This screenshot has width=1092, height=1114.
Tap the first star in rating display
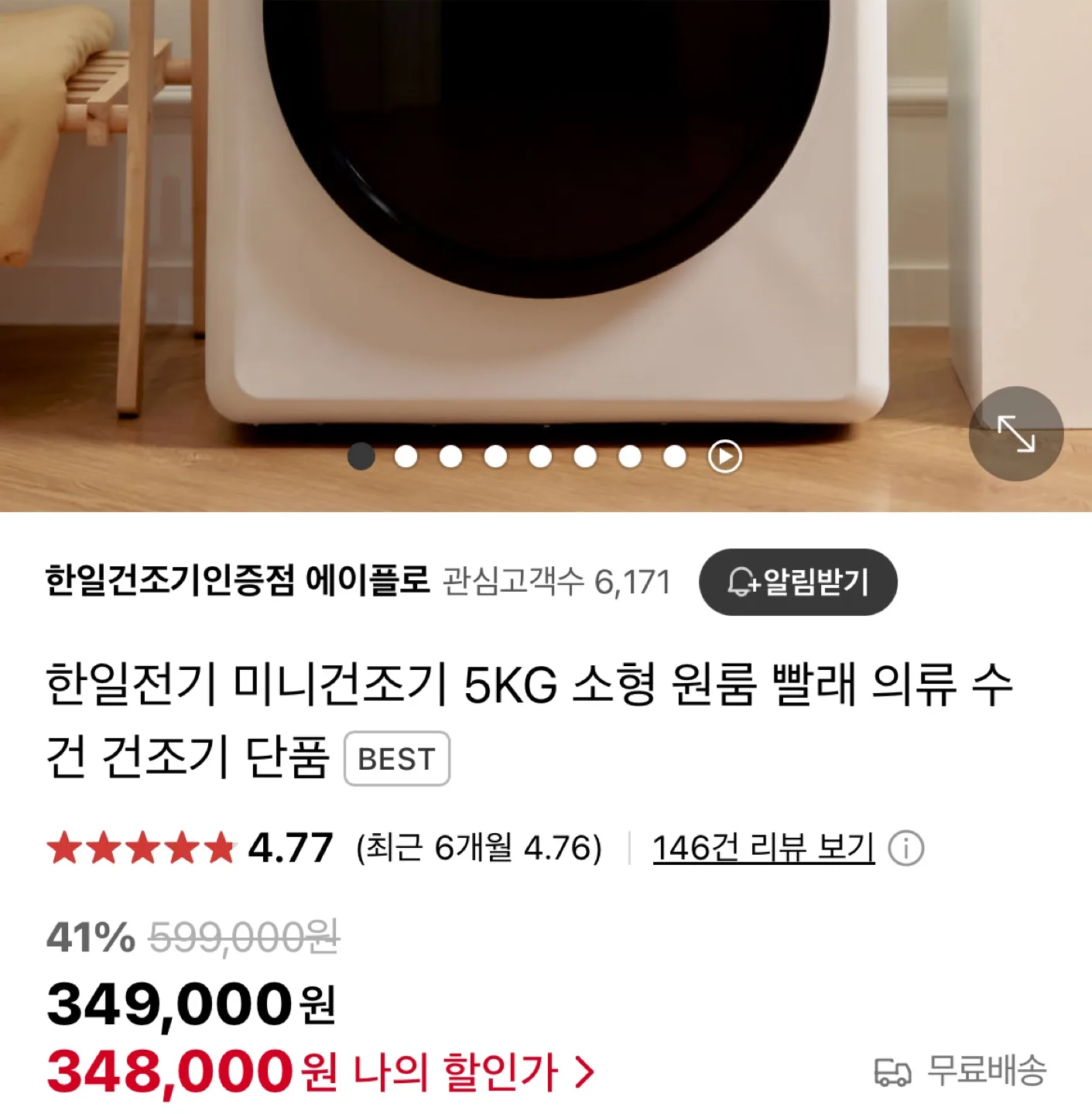pyautogui.click(x=64, y=848)
